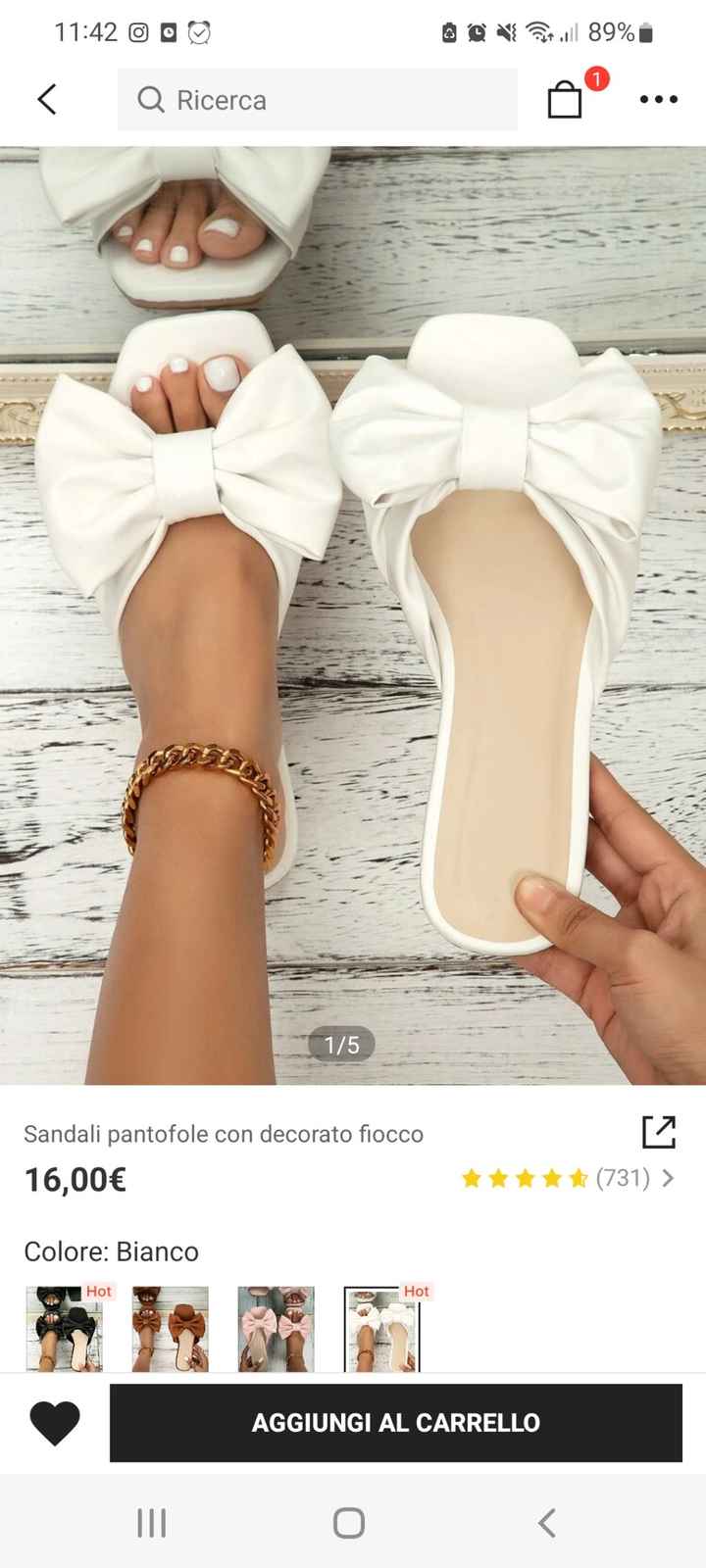Tap the 1/5 image carousel indicator
706x1568 pixels.
pyautogui.click(x=340, y=1044)
